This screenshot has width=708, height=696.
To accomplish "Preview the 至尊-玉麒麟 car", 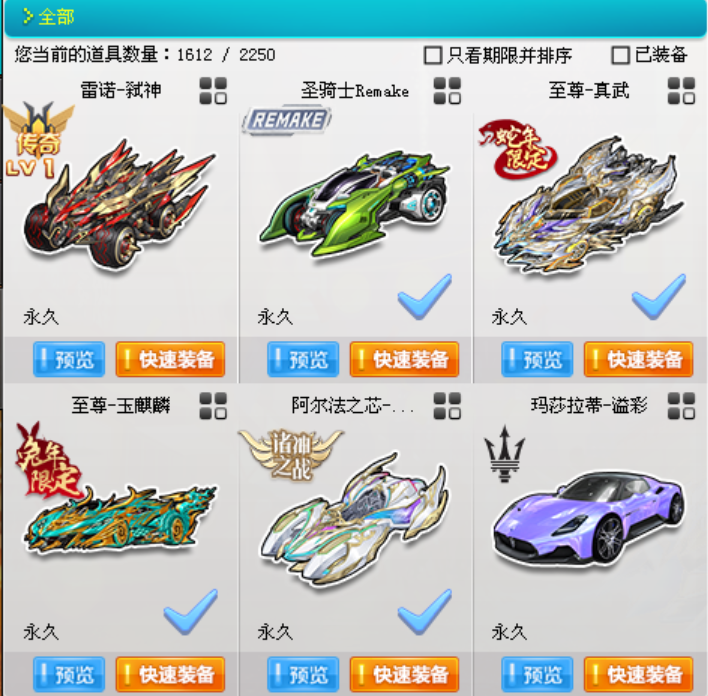I will 69,675.
